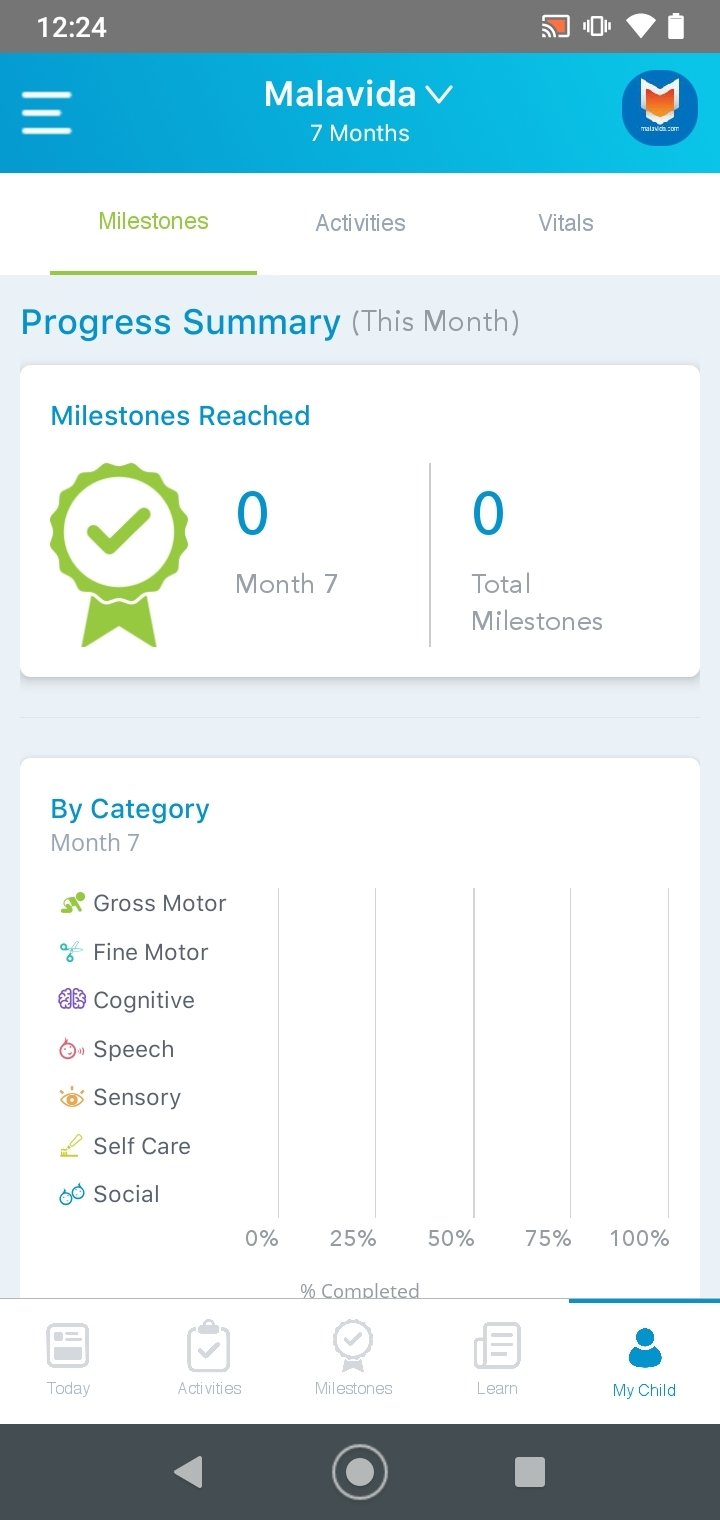Switch to the Vitals top tab
The height and width of the screenshot is (1520, 720).
[x=566, y=223]
